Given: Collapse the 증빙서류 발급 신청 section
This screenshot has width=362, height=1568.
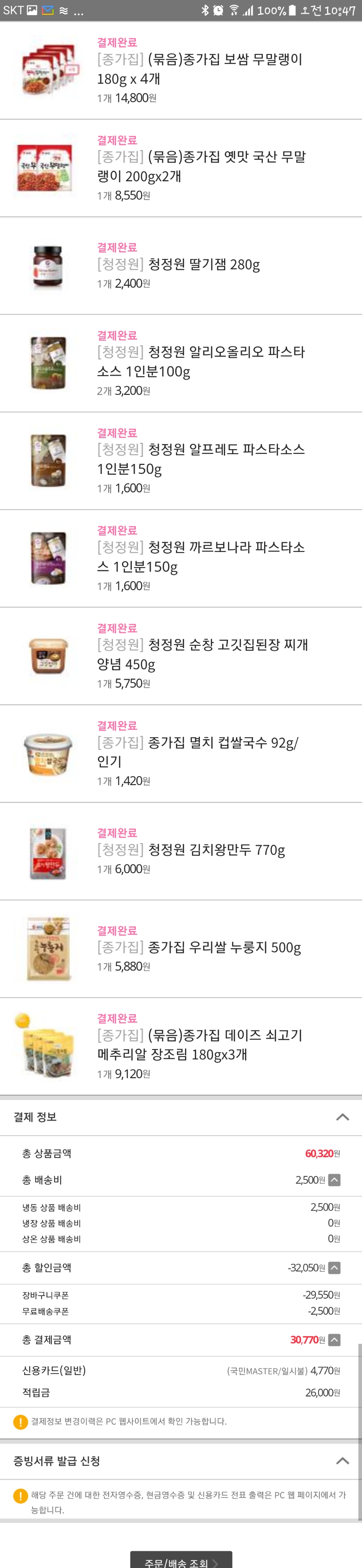Looking at the screenshot, I should 342,1461.
